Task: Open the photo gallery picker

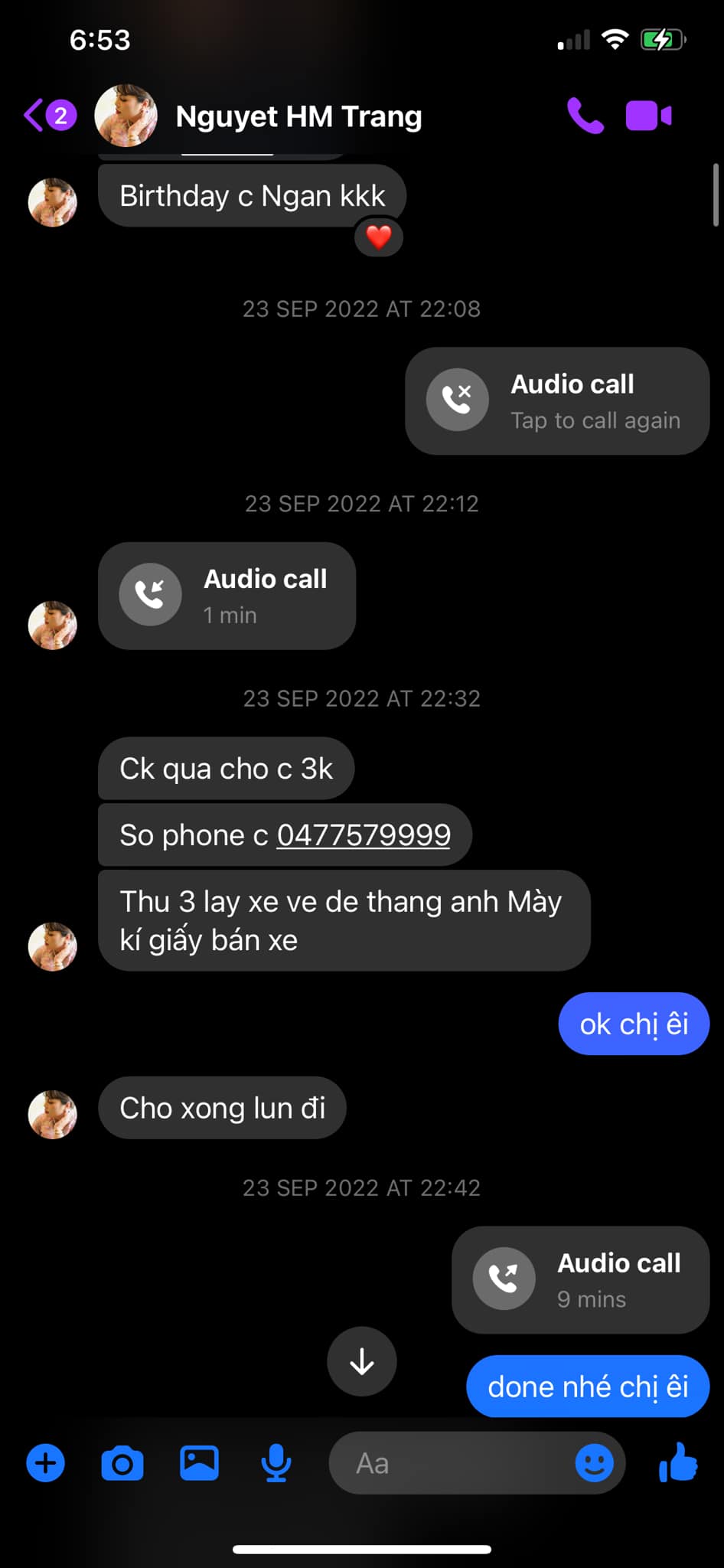Action: point(199,1463)
